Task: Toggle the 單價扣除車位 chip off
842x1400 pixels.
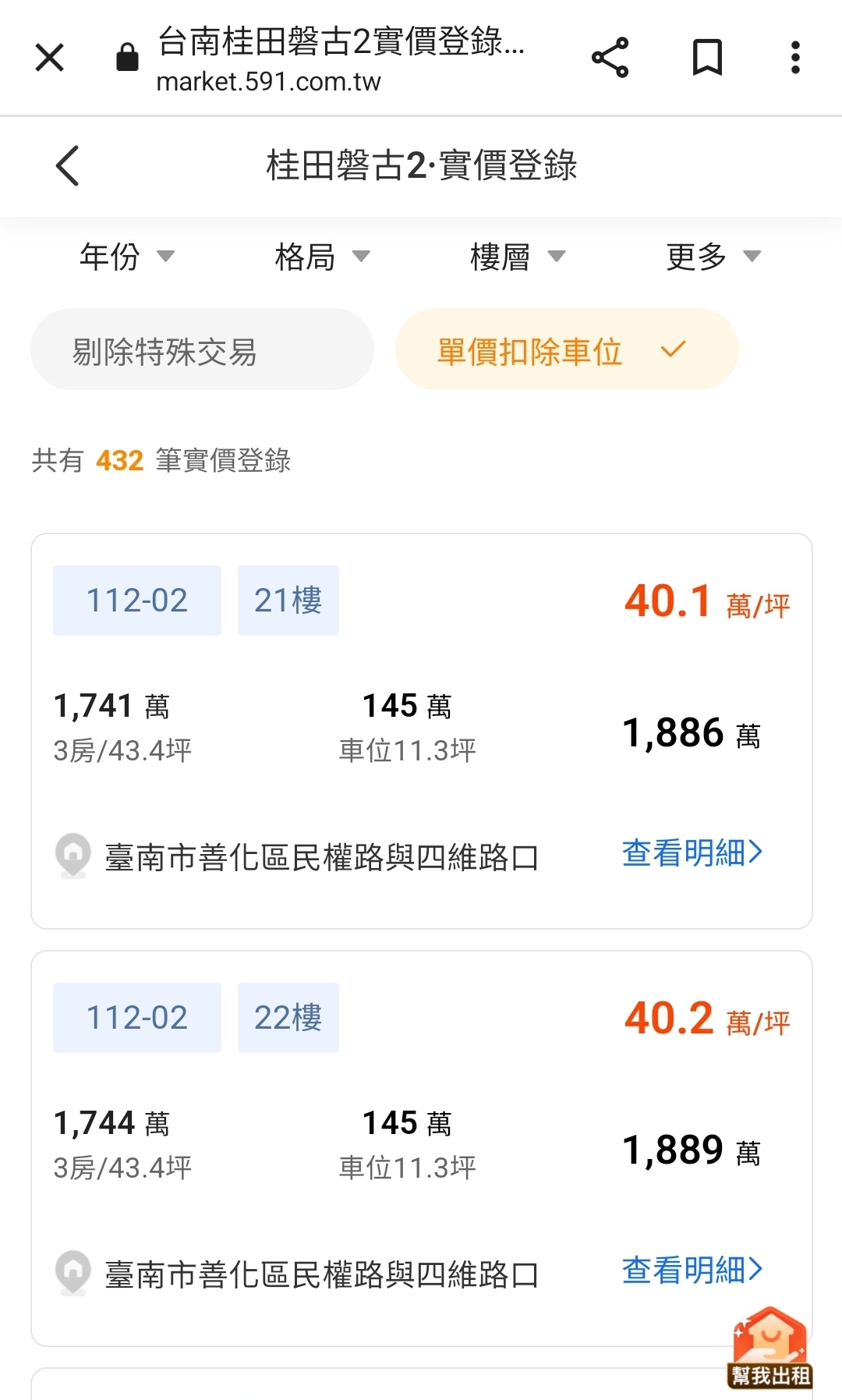Action: point(567,349)
